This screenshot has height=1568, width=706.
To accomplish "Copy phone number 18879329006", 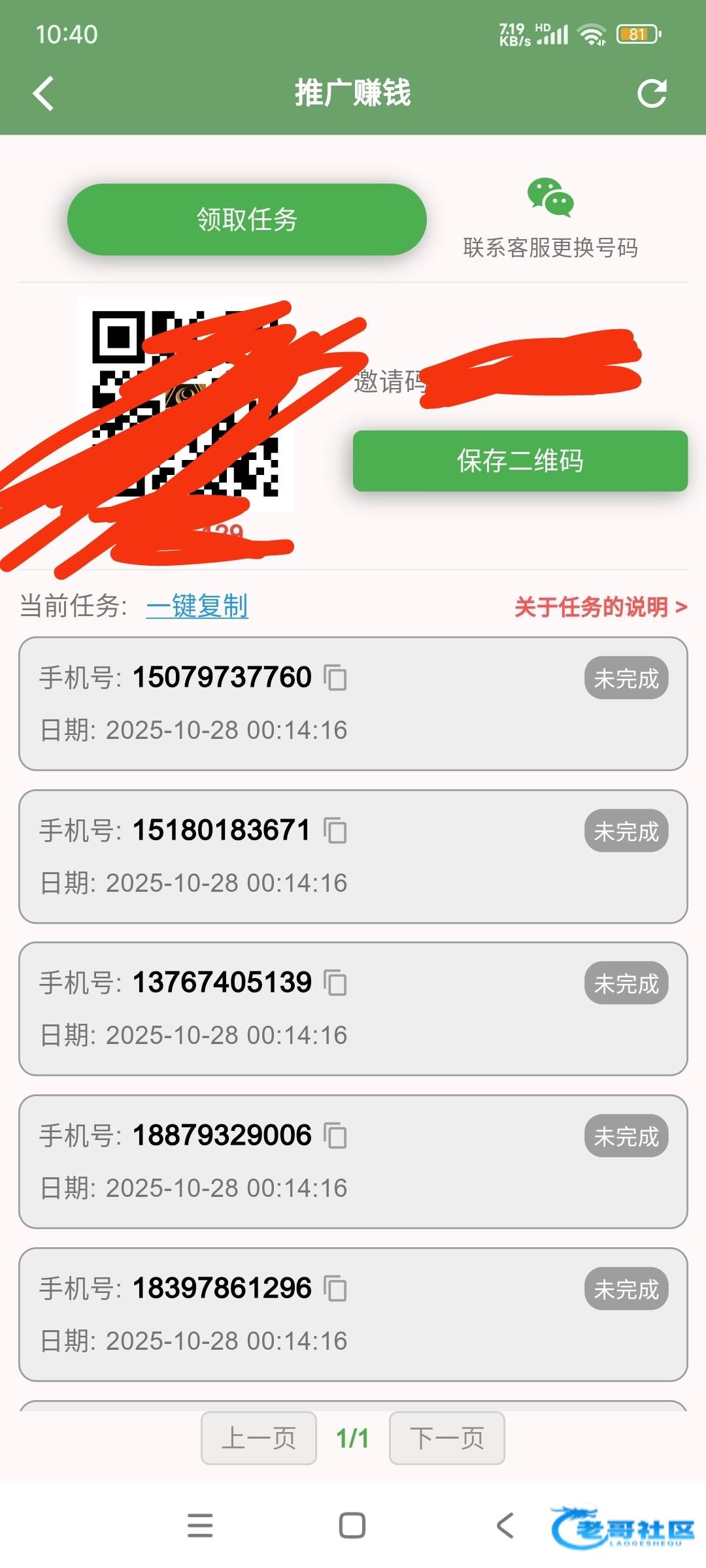I will (335, 1135).
